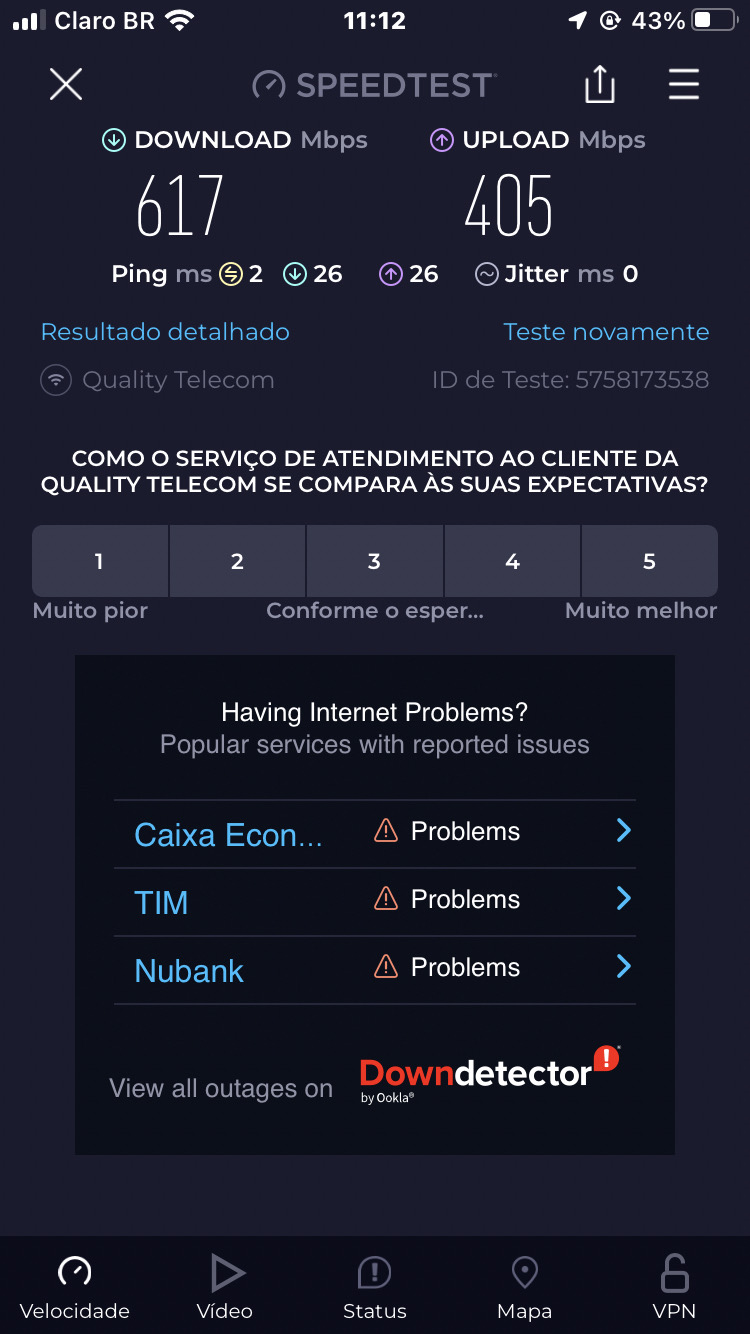Share the speed test result
The height and width of the screenshot is (1334, 750).
tap(600, 85)
